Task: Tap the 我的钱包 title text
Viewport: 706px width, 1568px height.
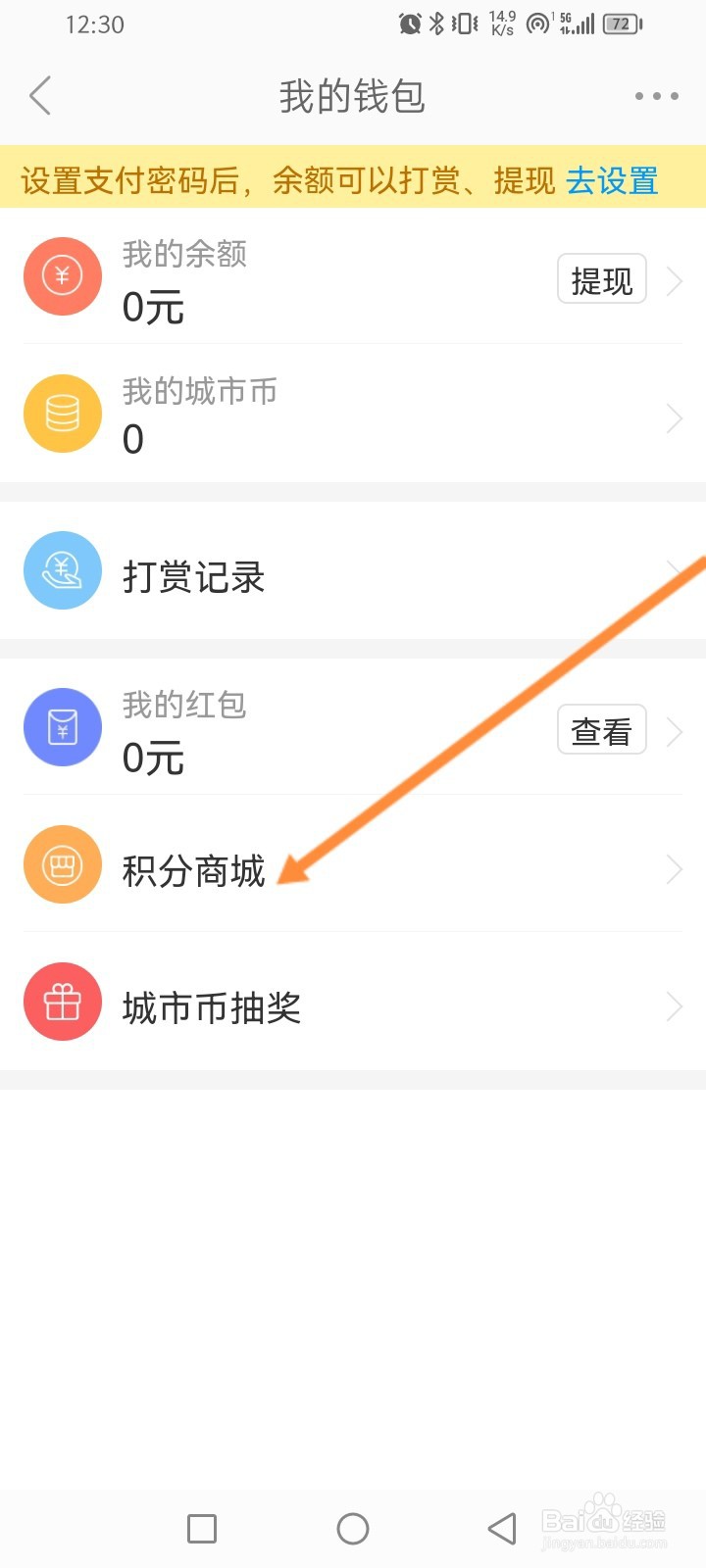Action: pyautogui.click(x=351, y=95)
